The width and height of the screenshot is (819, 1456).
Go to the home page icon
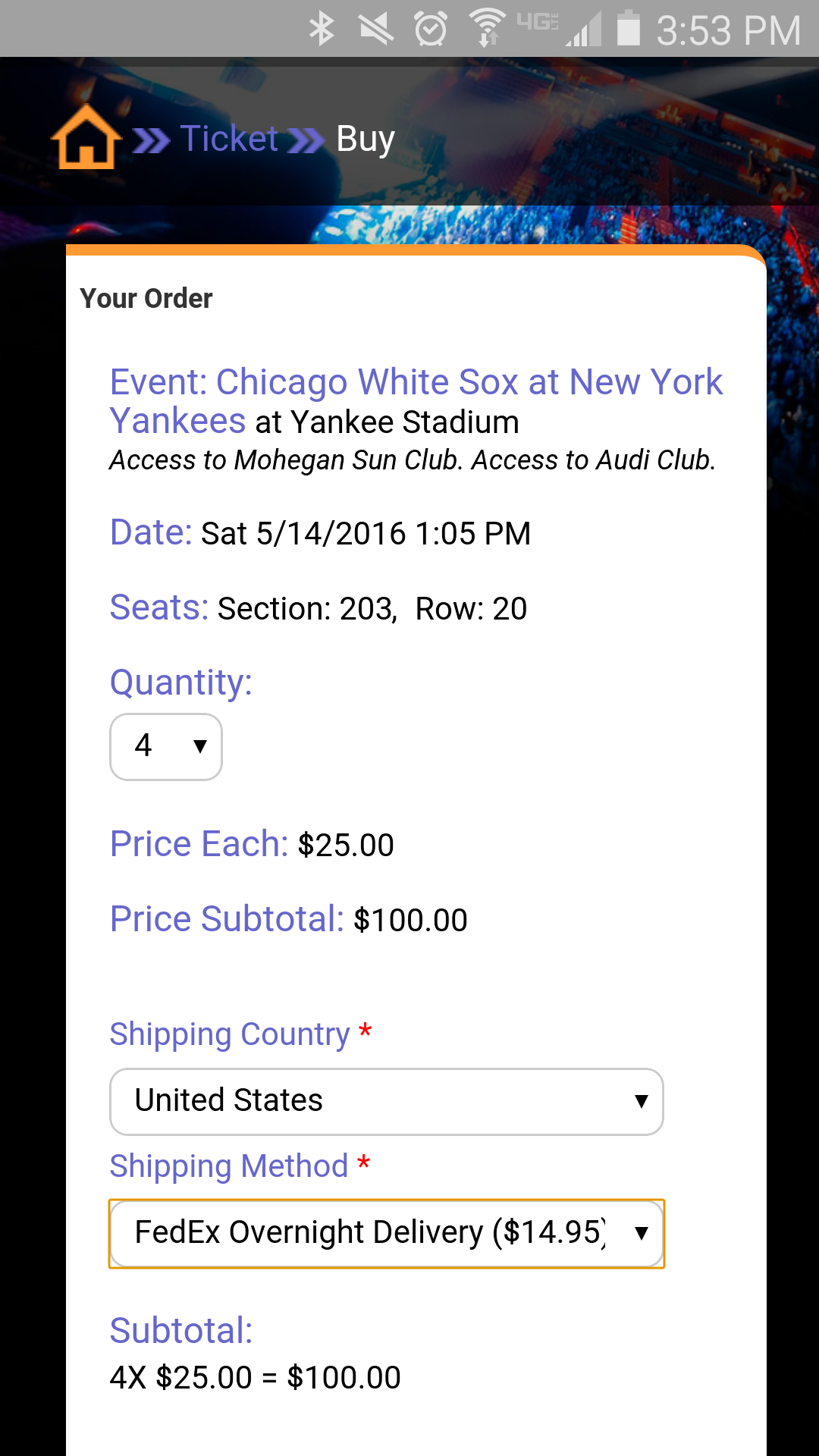(x=86, y=138)
